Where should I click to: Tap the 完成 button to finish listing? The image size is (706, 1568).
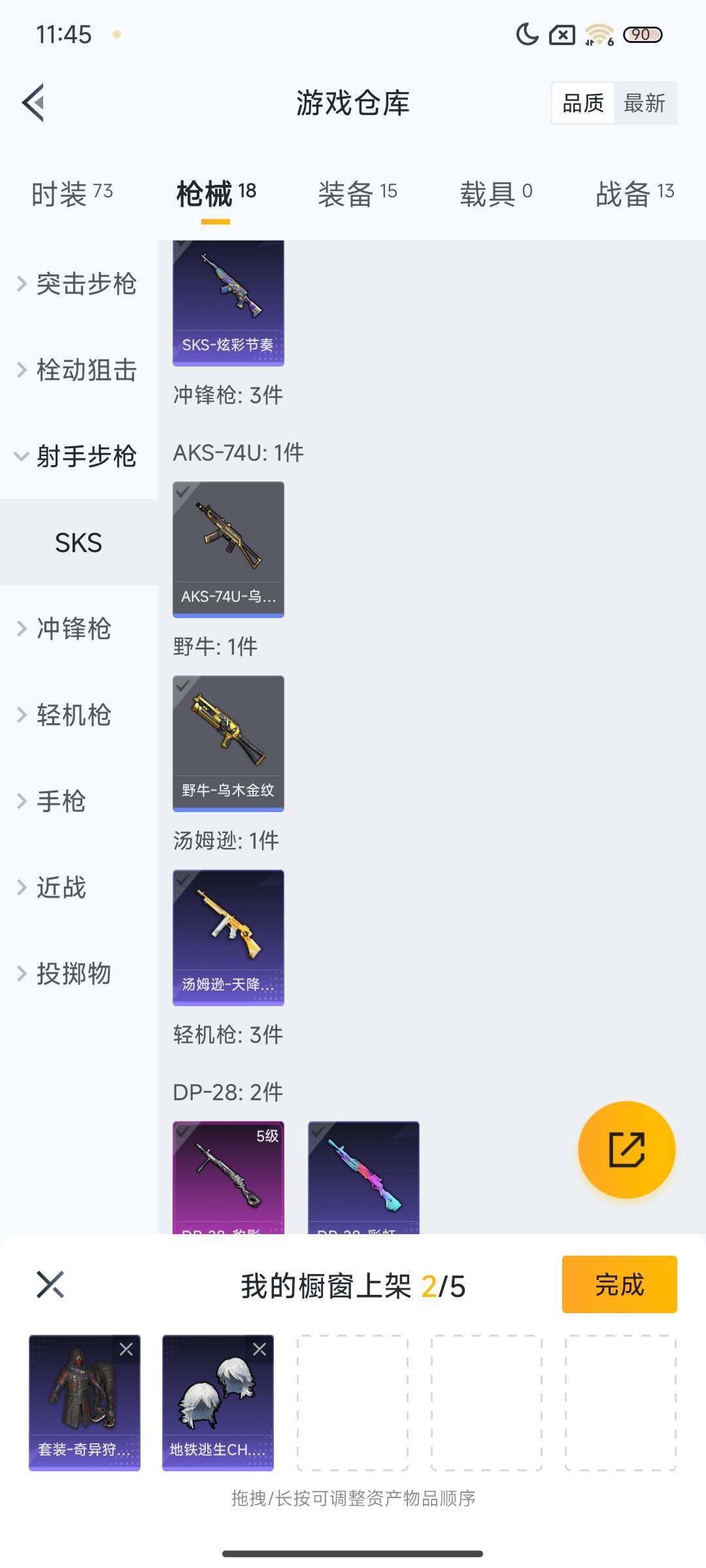tap(619, 1284)
